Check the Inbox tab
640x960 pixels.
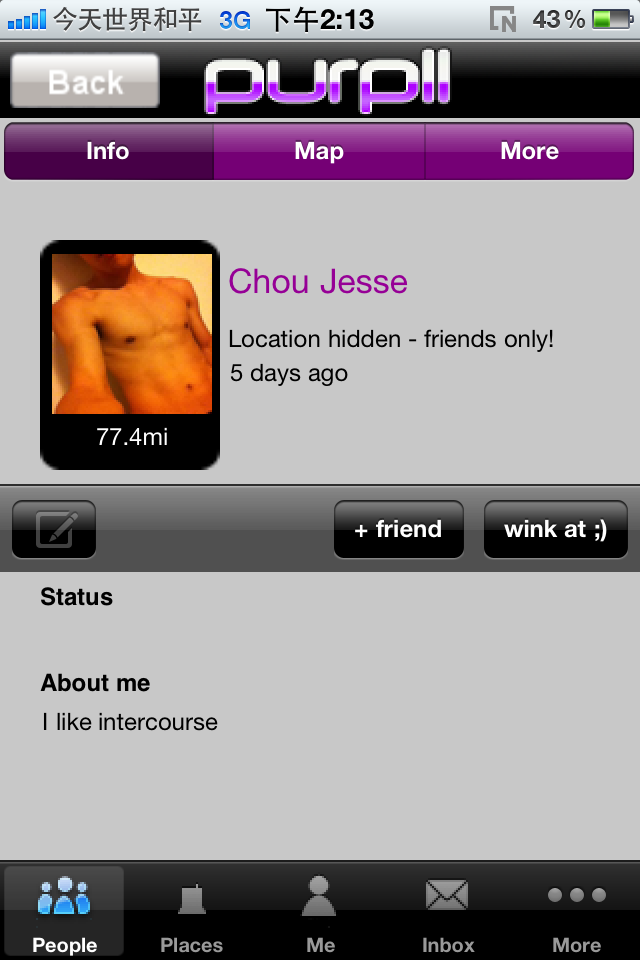click(x=447, y=913)
